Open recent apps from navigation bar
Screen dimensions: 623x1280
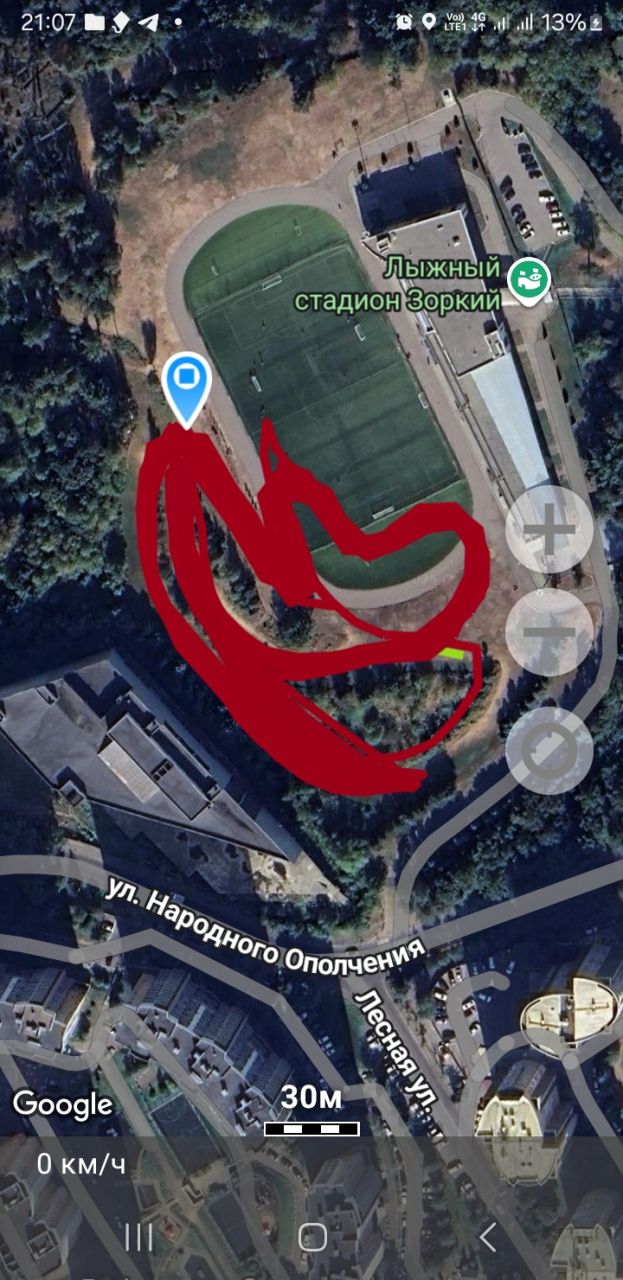click(139, 1237)
